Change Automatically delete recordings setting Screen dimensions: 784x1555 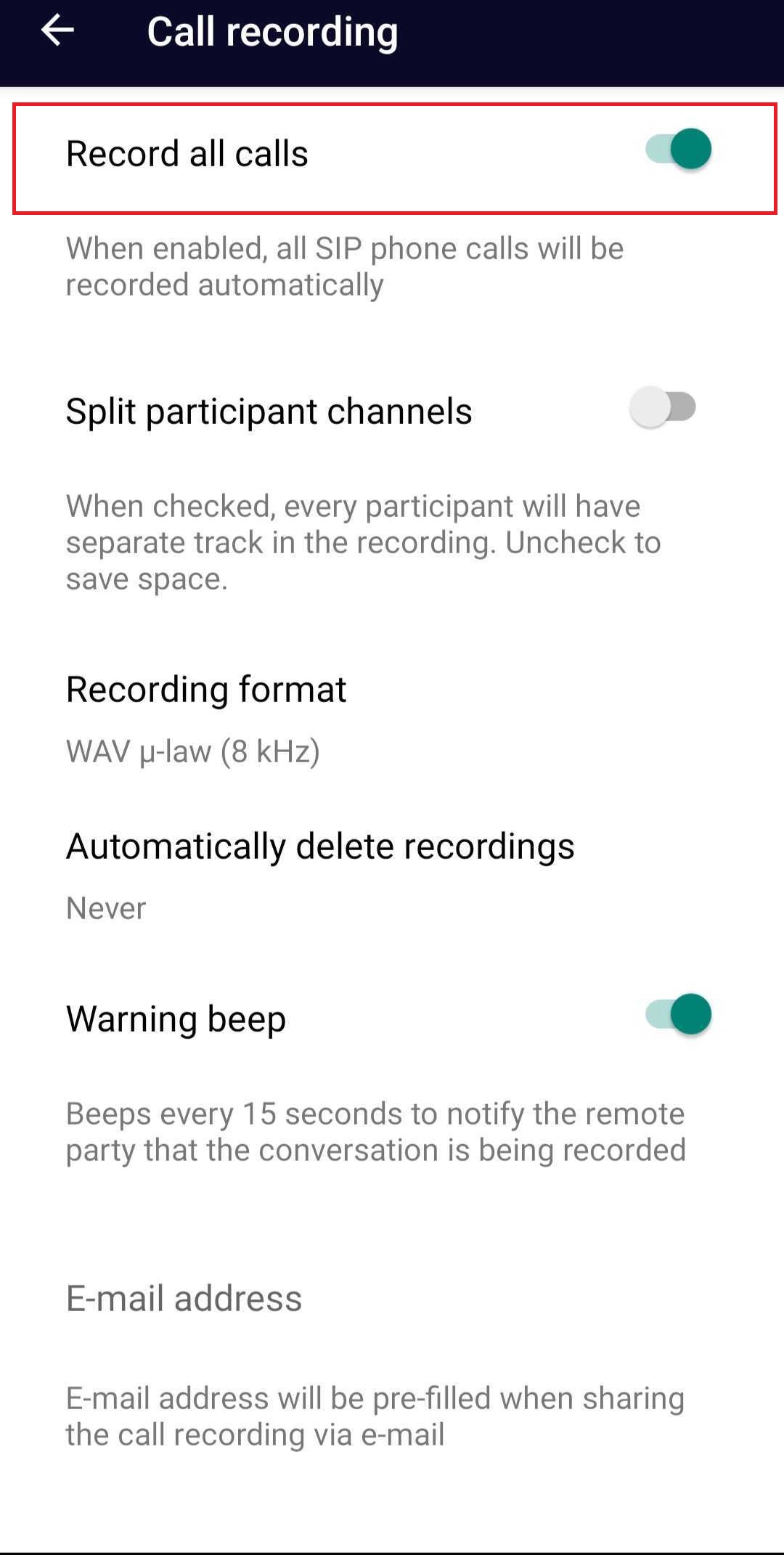(319, 874)
